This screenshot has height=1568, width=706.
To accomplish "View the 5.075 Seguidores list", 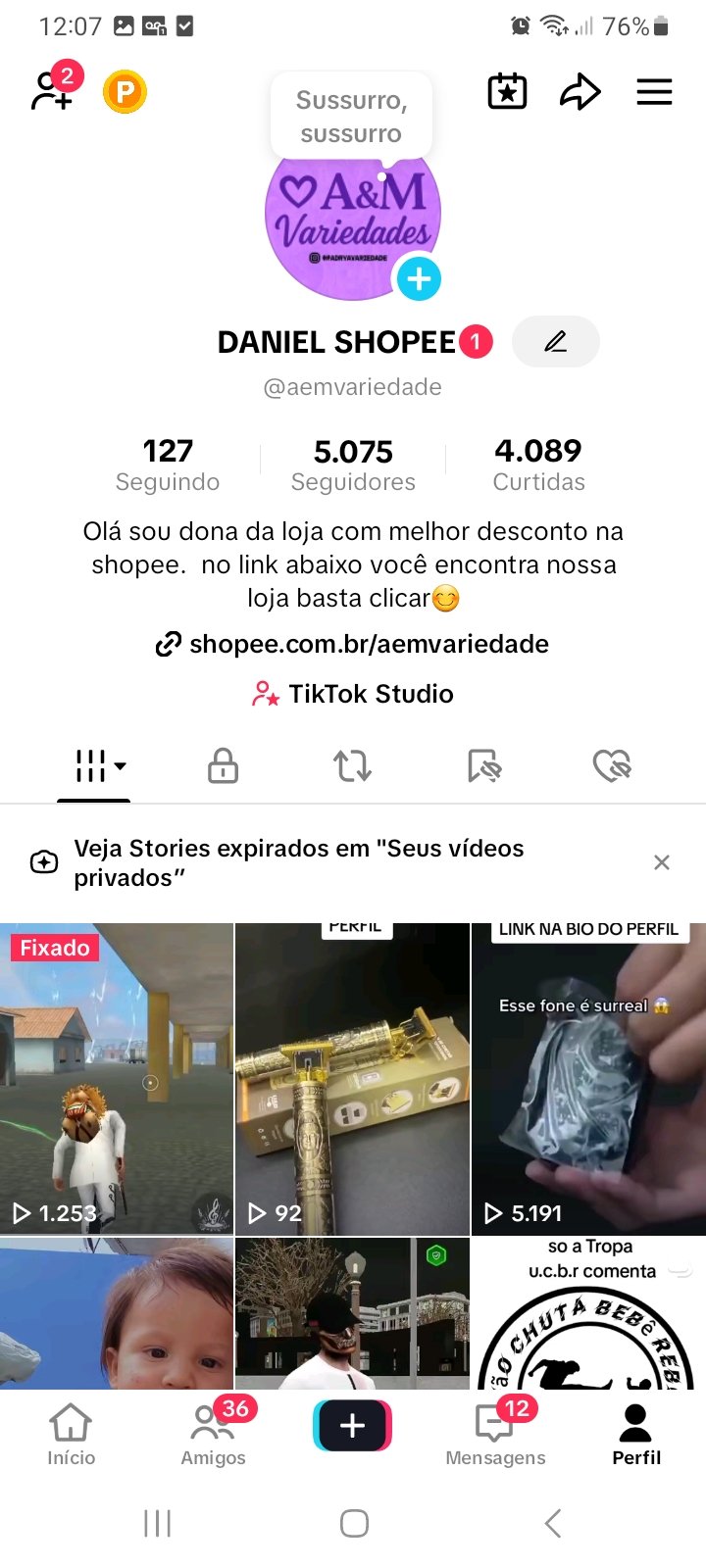I will (x=353, y=465).
